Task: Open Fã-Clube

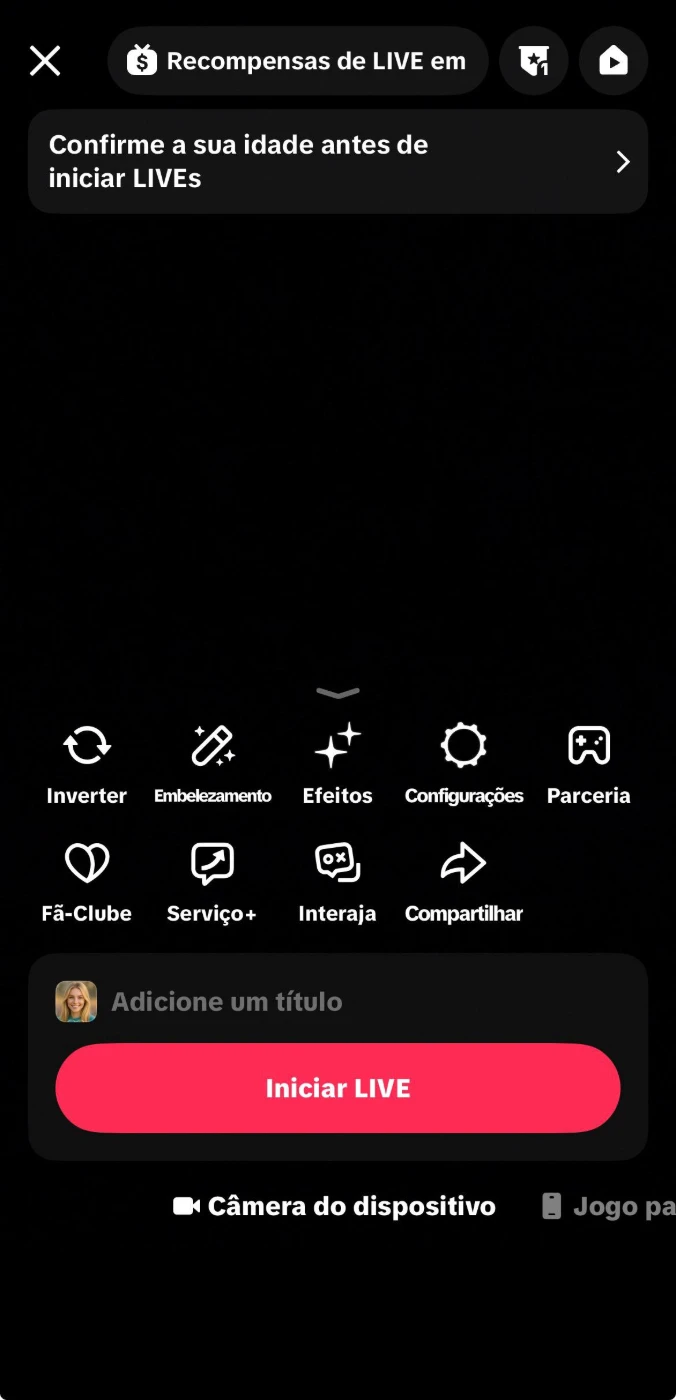Action: 87,882
